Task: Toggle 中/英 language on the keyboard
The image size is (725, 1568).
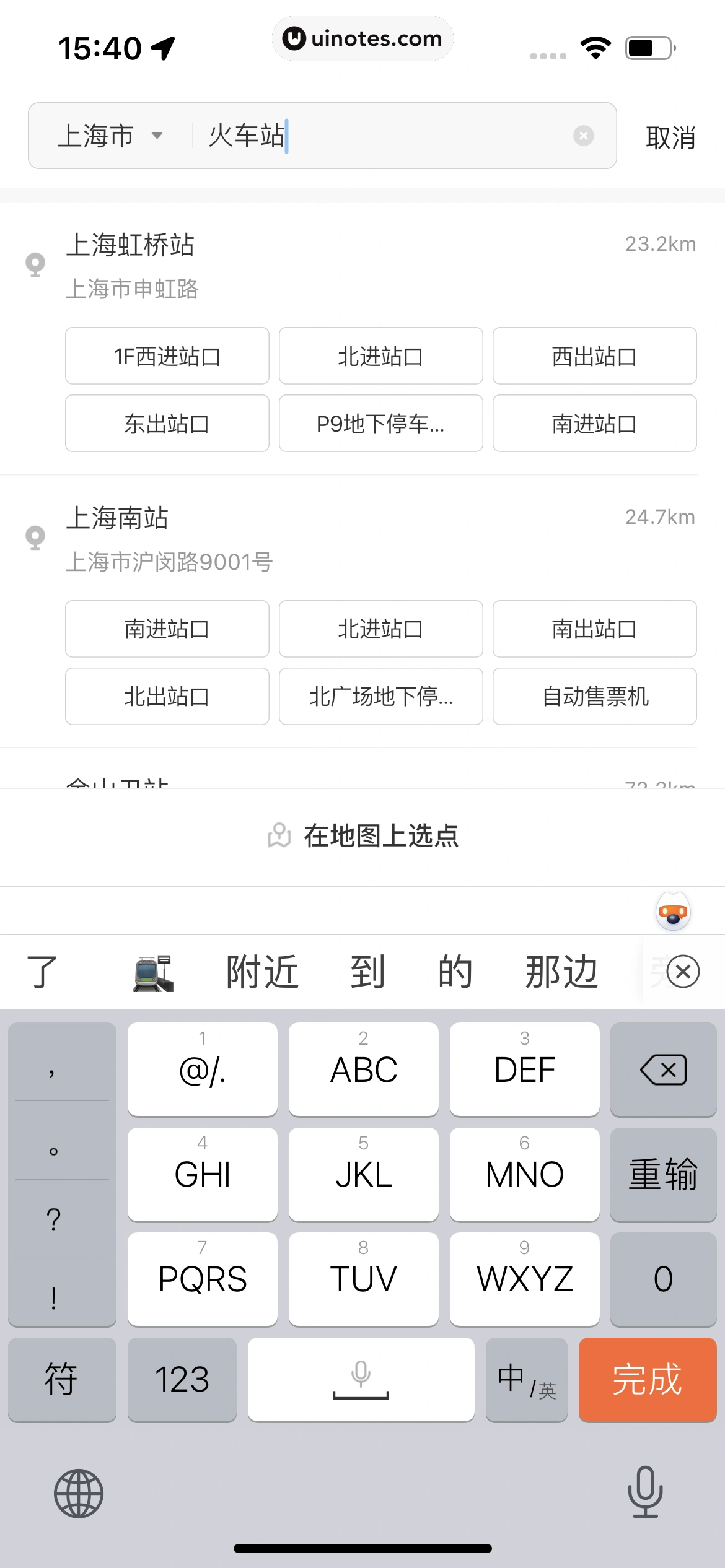Action: tap(526, 1380)
